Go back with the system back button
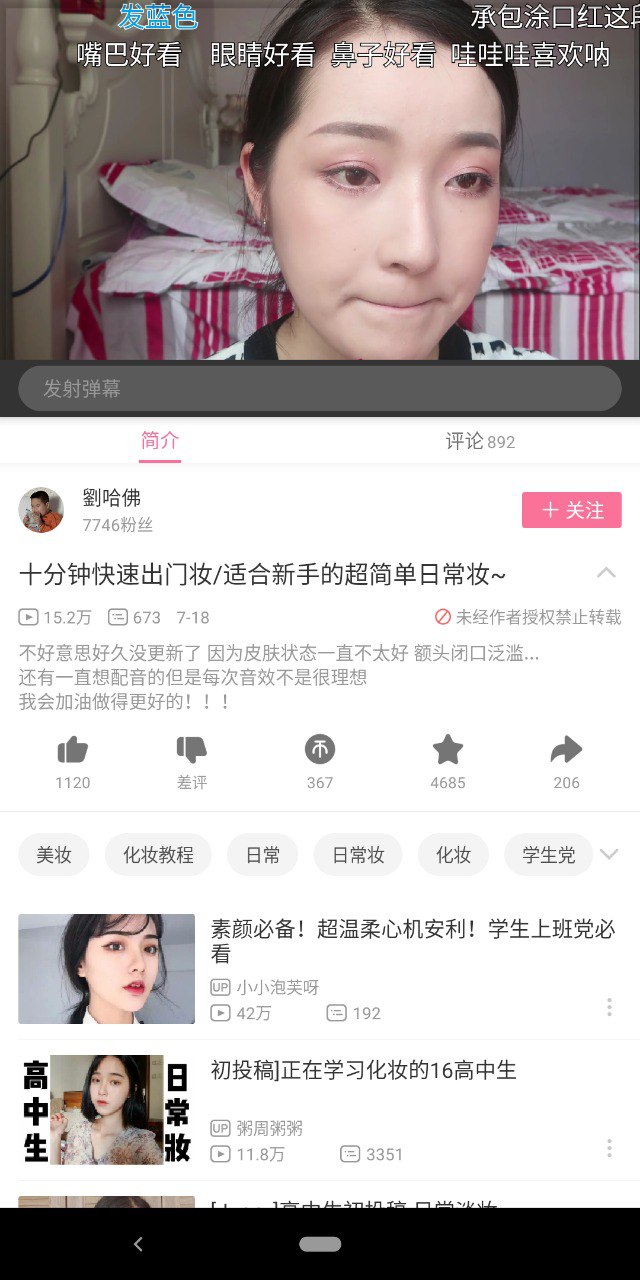The height and width of the screenshot is (1280, 640). point(138,1244)
